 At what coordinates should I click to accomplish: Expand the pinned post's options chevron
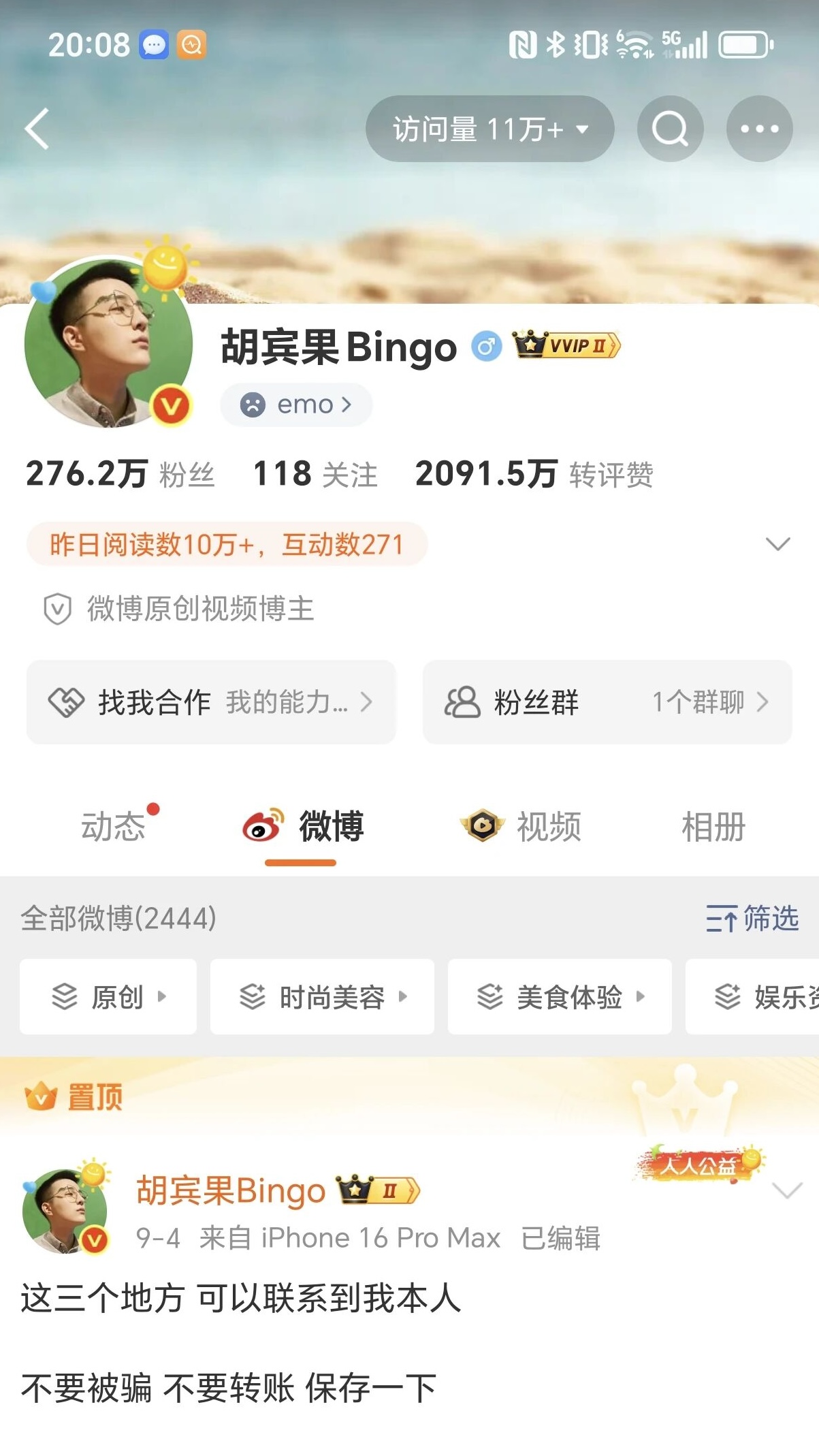[788, 1190]
